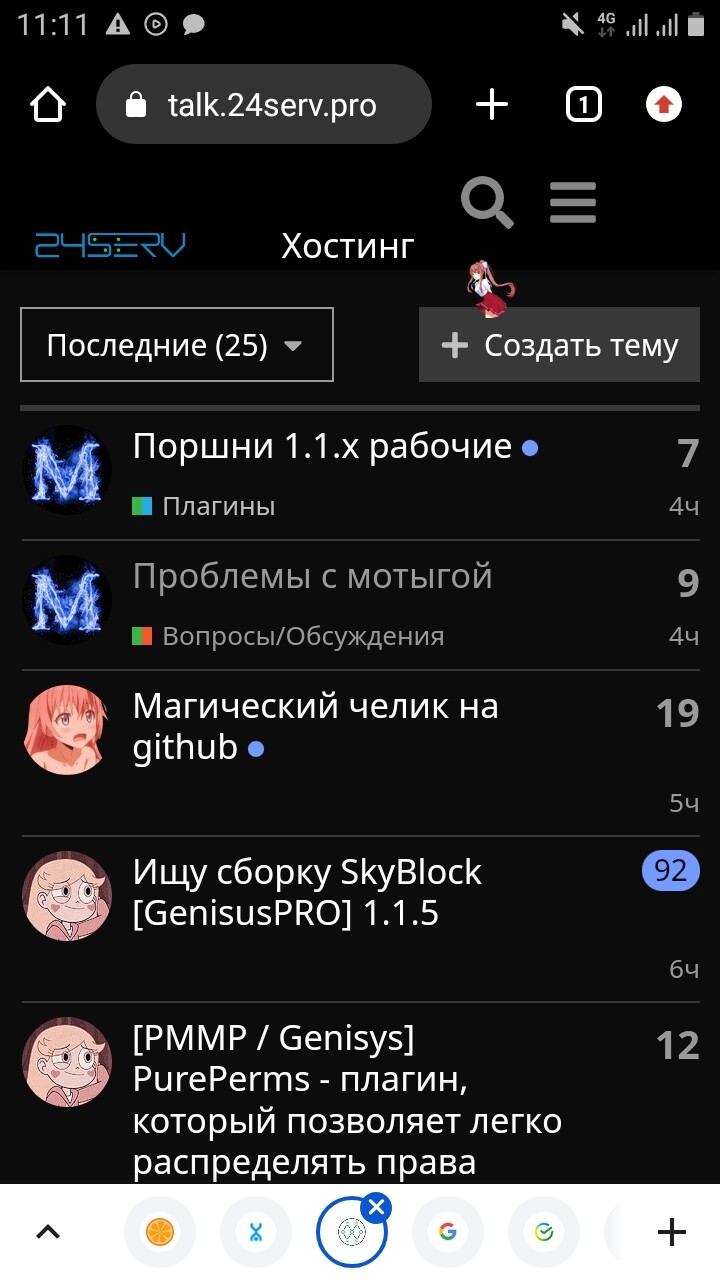Open the Плагины category

(217, 506)
